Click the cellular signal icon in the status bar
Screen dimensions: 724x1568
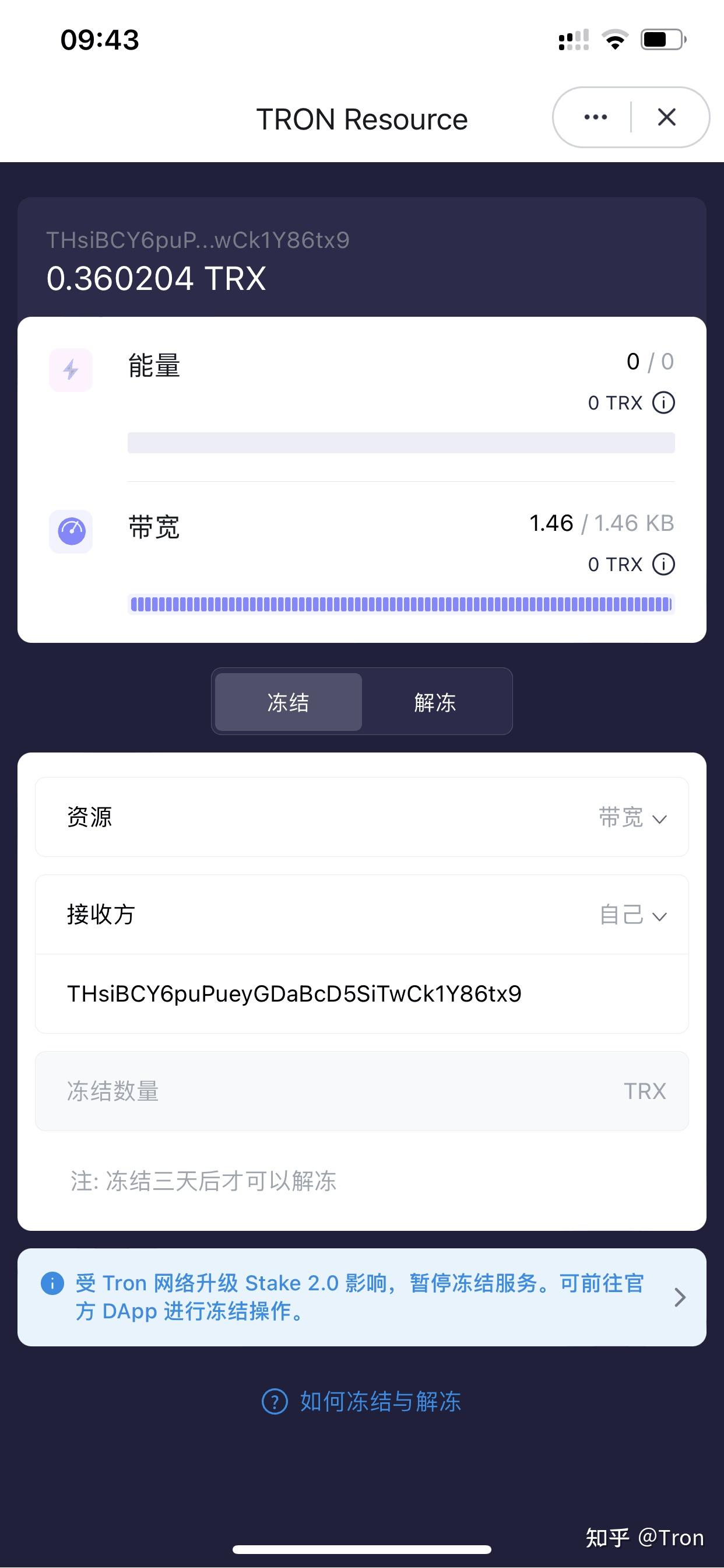coord(572,40)
